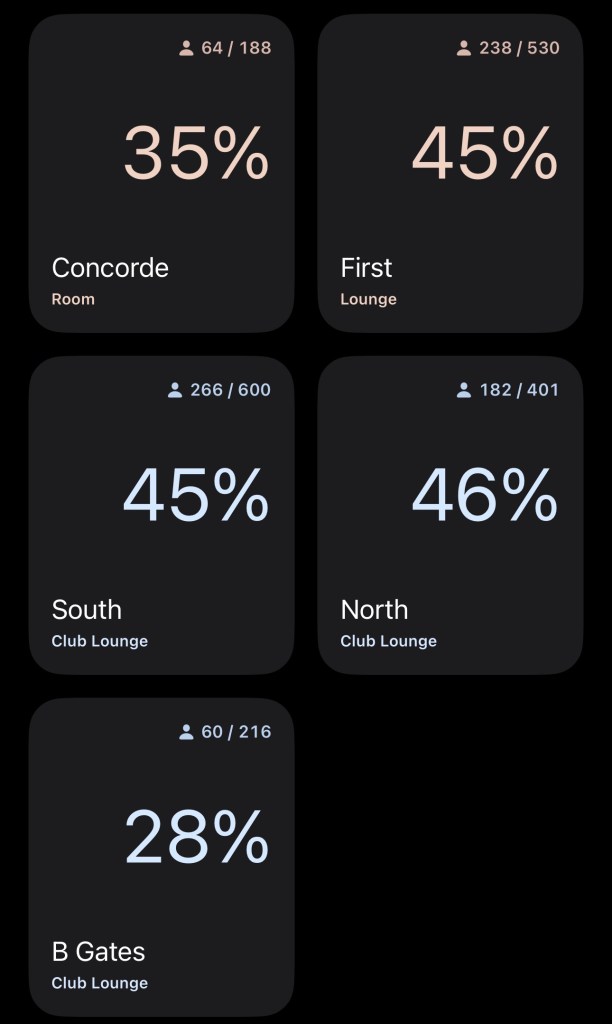Viewport: 612px width, 1024px height.
Task: Open the Concorde Room occupancy card
Action: tap(161, 173)
